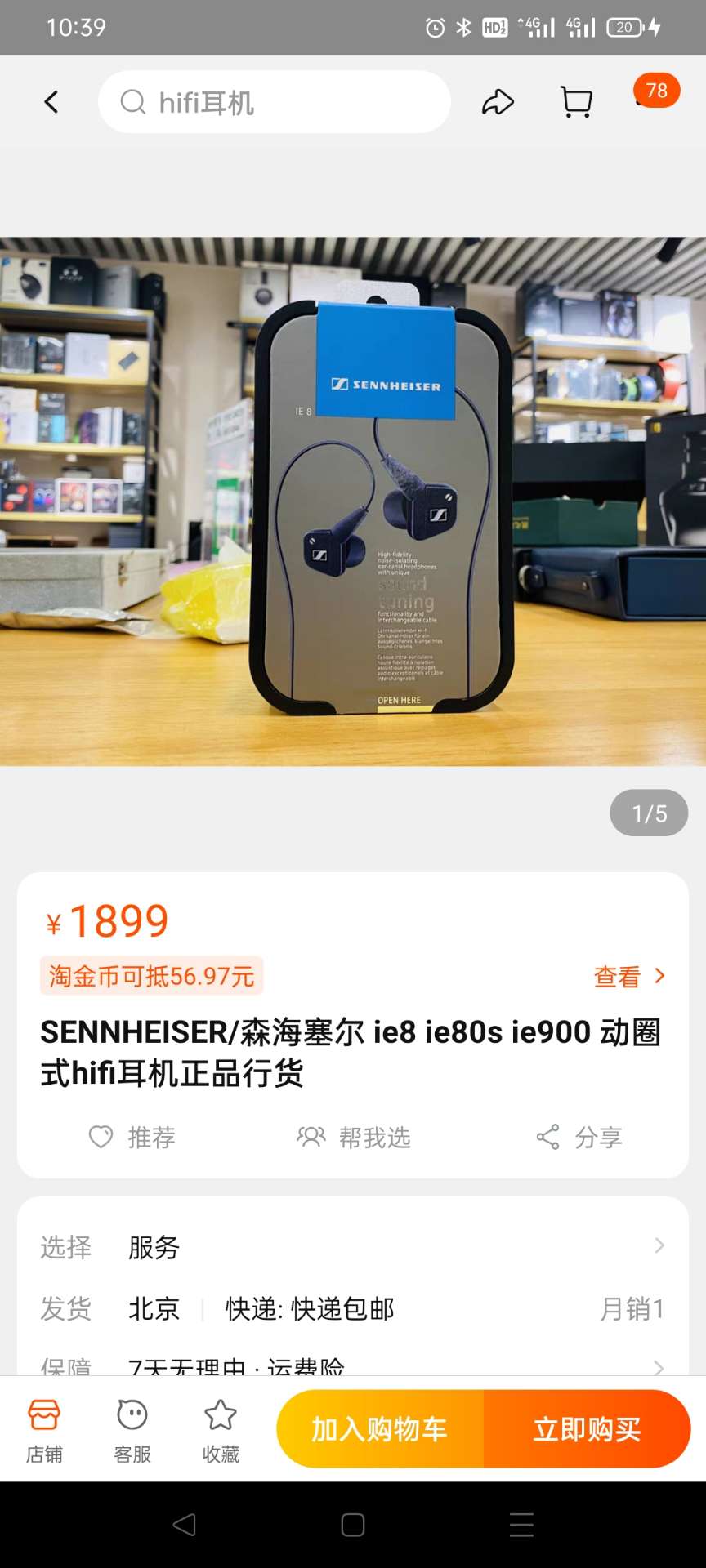The width and height of the screenshot is (706, 1568).
Task: Go back using the top-left arrow
Action: pos(51,102)
